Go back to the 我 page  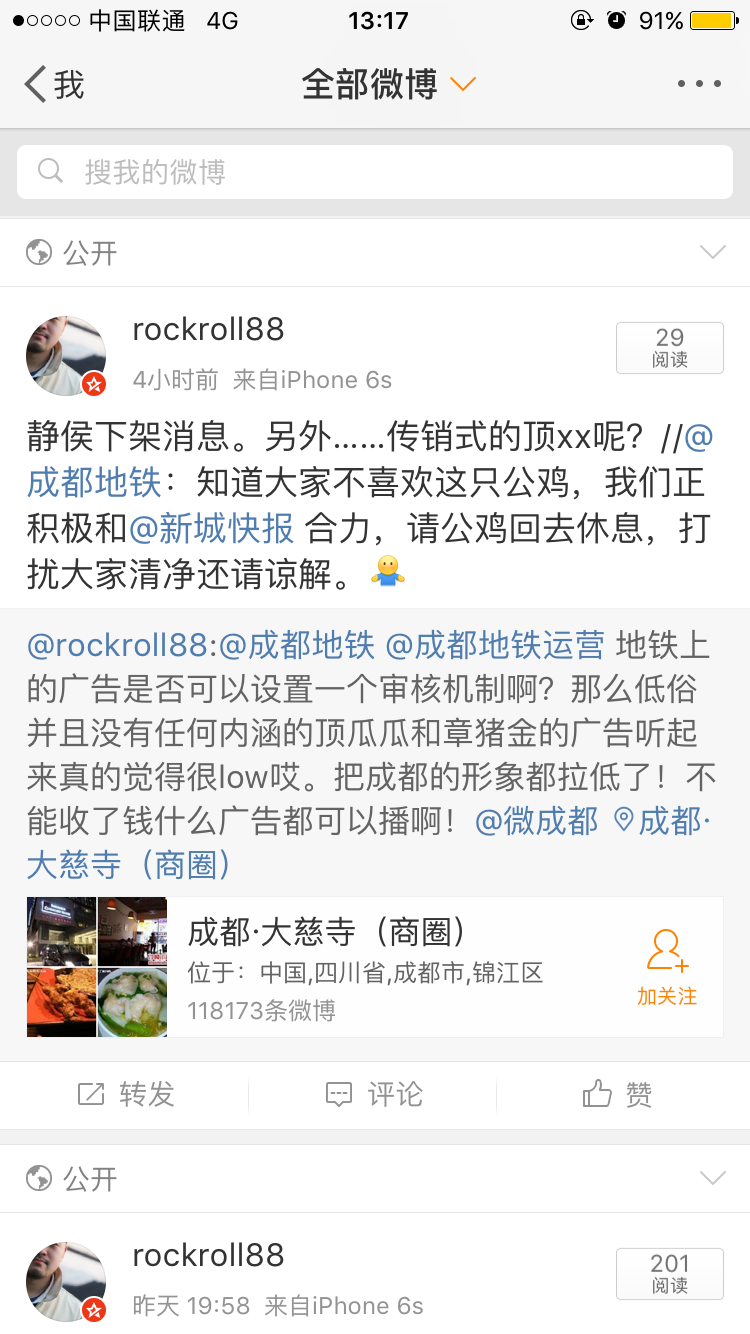pyautogui.click(x=54, y=85)
